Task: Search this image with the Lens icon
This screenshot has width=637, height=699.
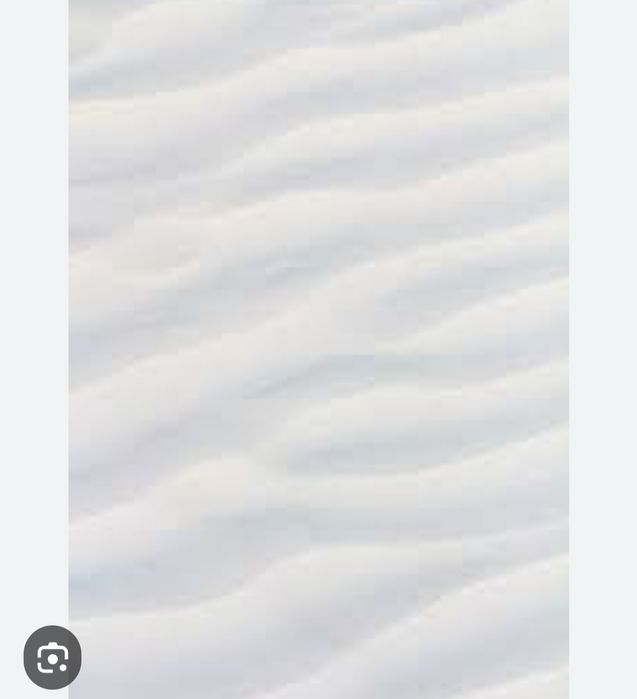Action: [x=52, y=658]
